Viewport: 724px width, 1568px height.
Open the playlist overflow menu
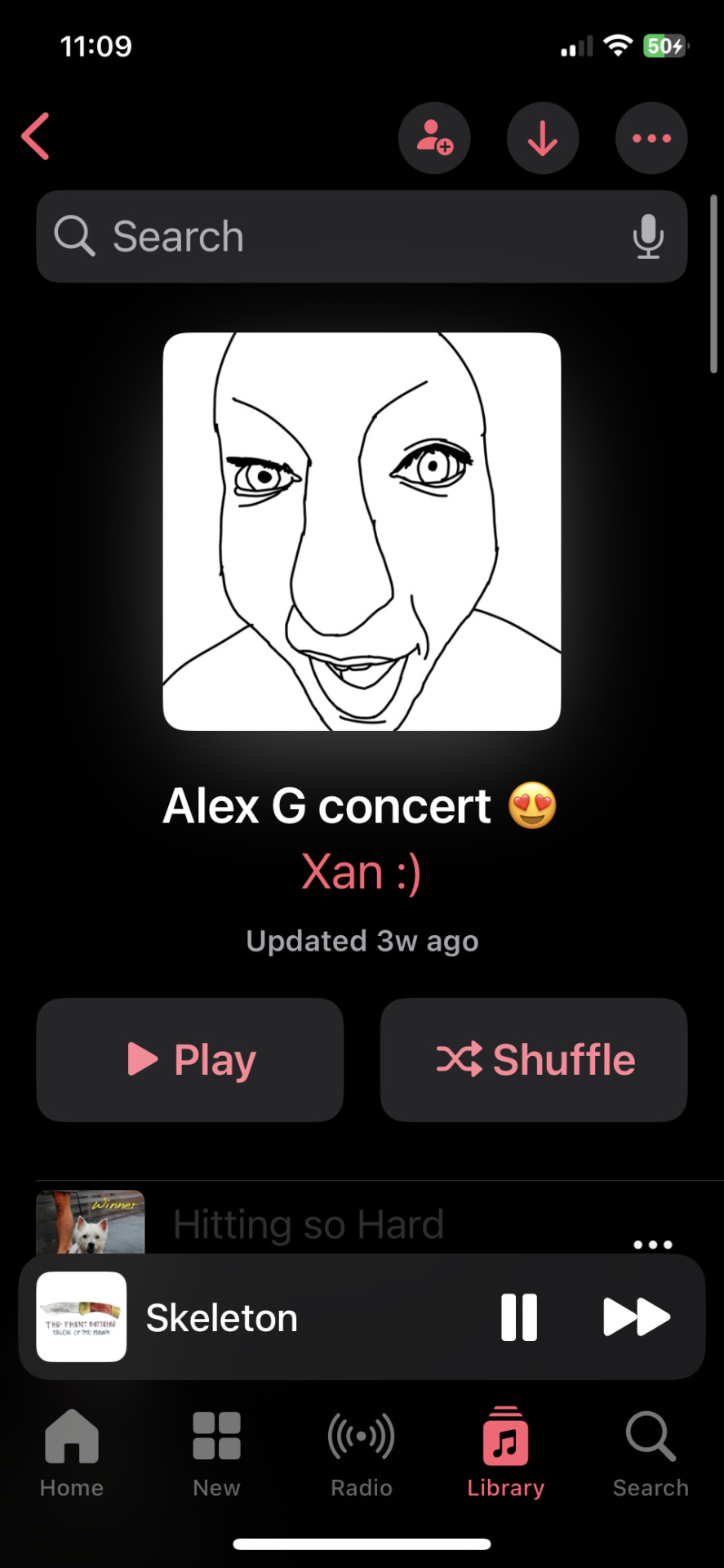click(651, 138)
